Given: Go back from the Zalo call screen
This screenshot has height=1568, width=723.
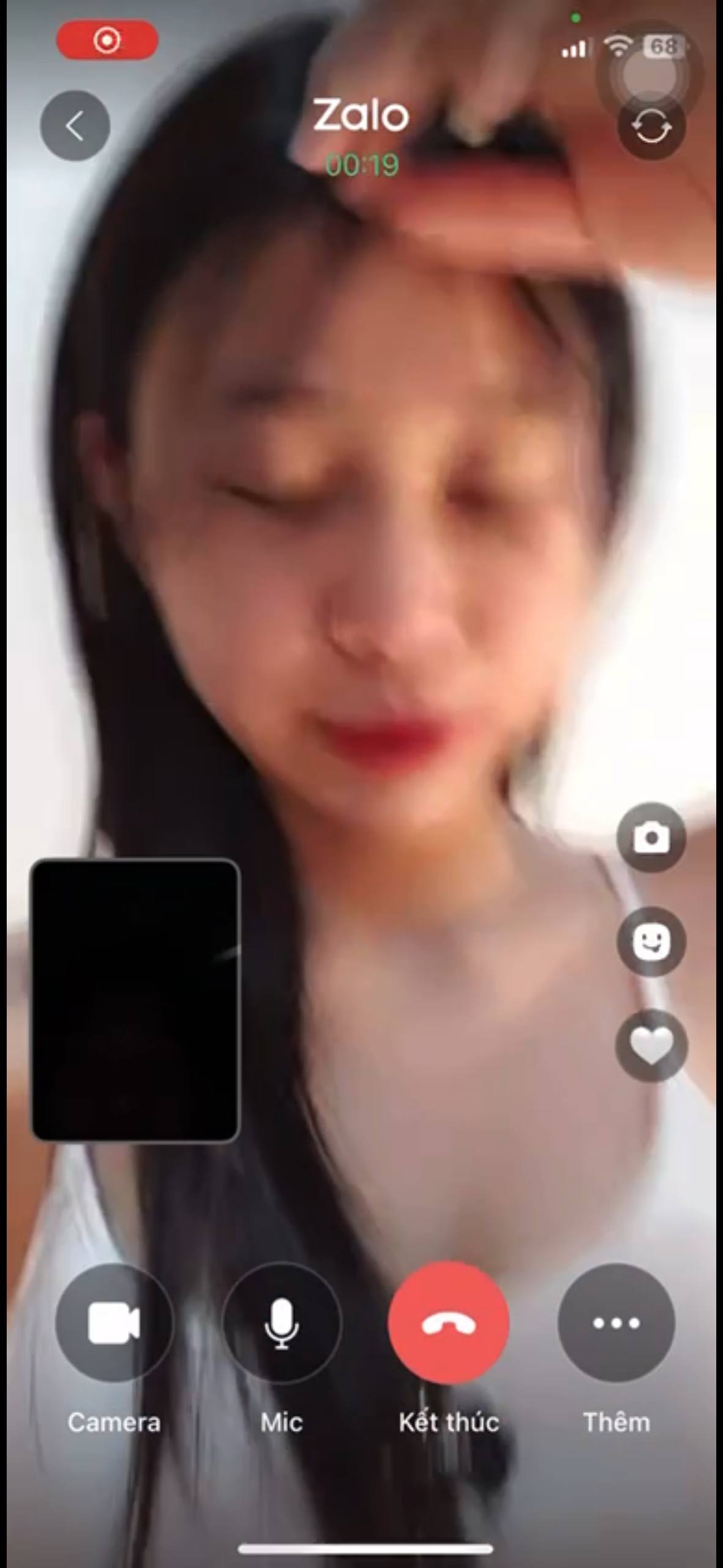Looking at the screenshot, I should [x=75, y=126].
